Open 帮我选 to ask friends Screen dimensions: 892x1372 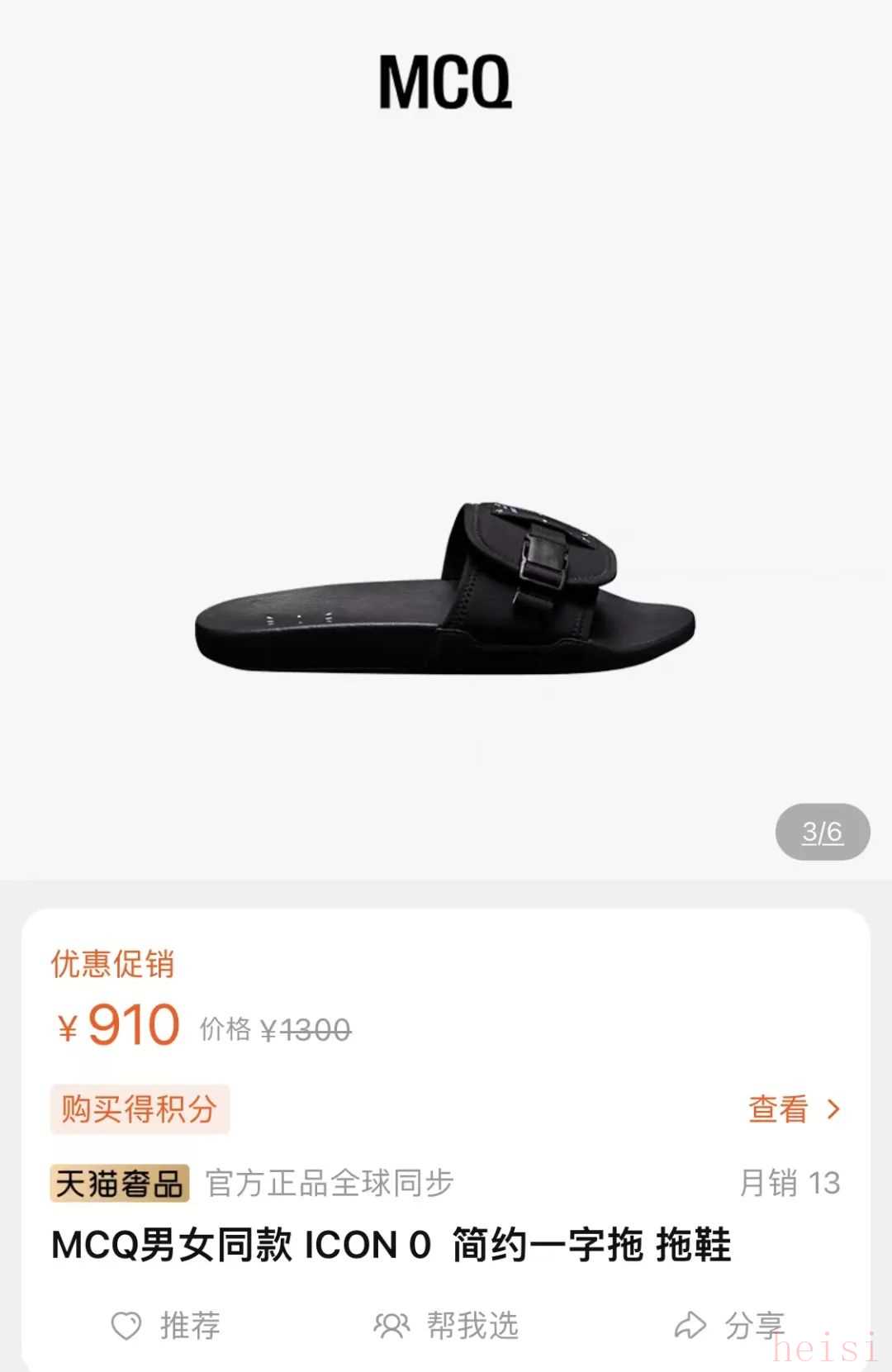click(x=446, y=1326)
